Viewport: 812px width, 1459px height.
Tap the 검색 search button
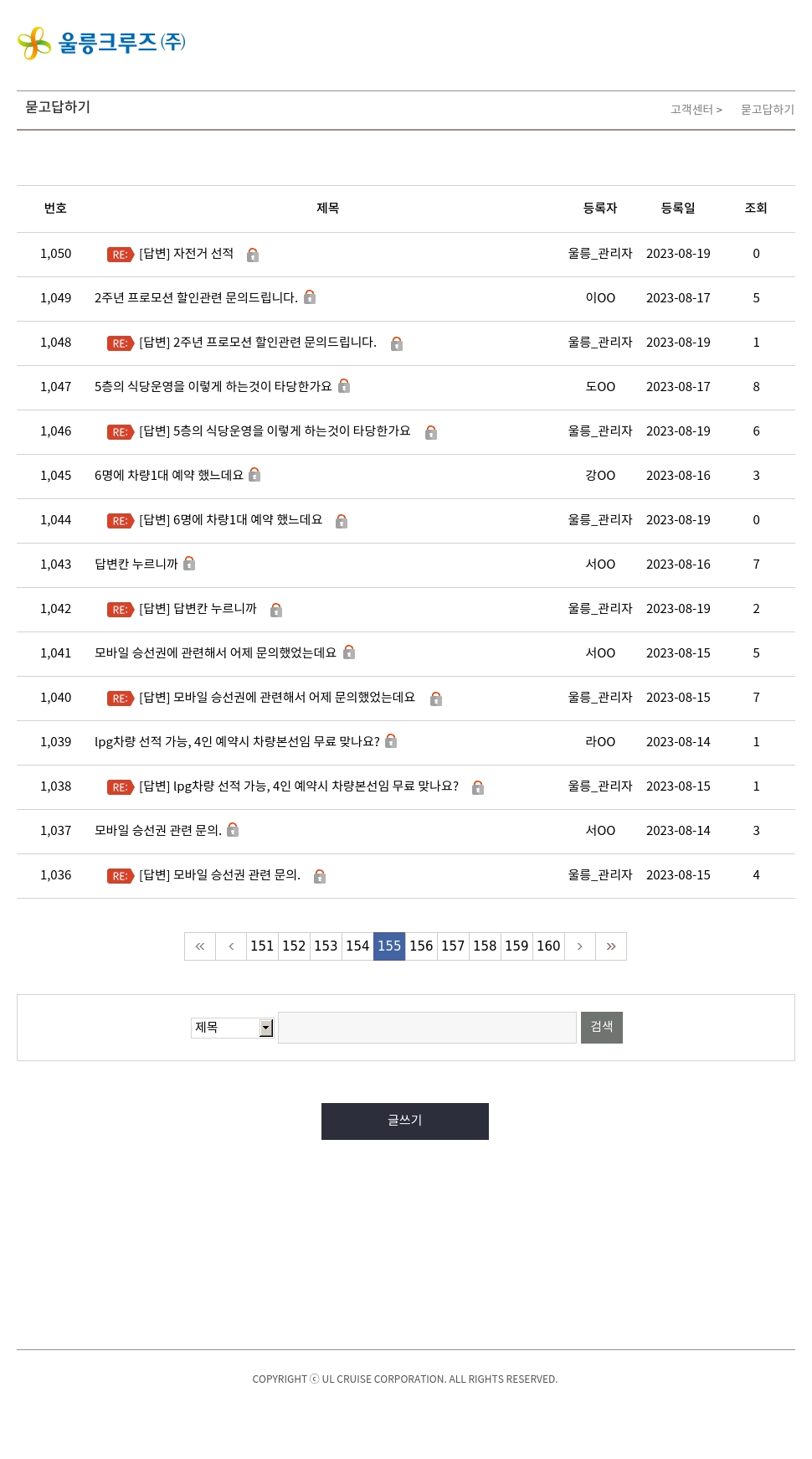[602, 1028]
